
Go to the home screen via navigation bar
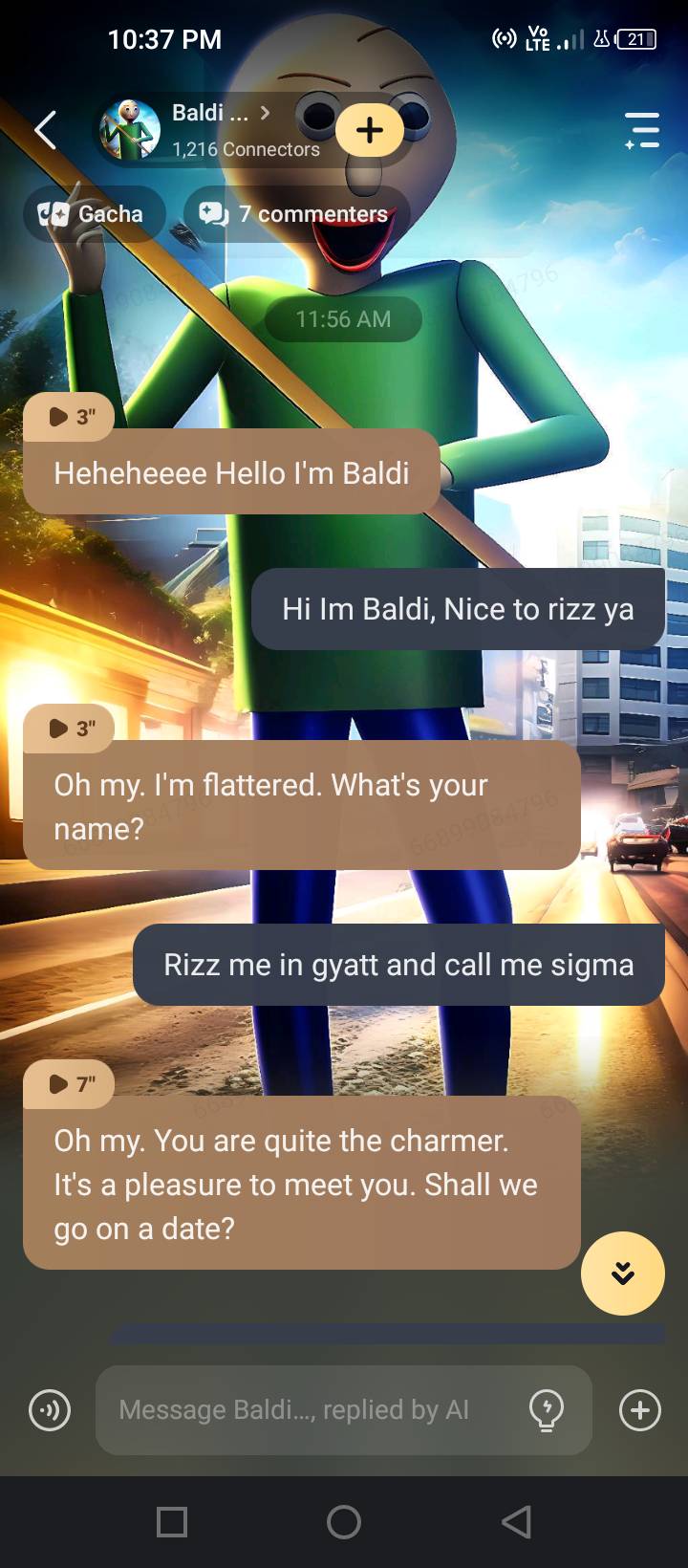tap(344, 1521)
